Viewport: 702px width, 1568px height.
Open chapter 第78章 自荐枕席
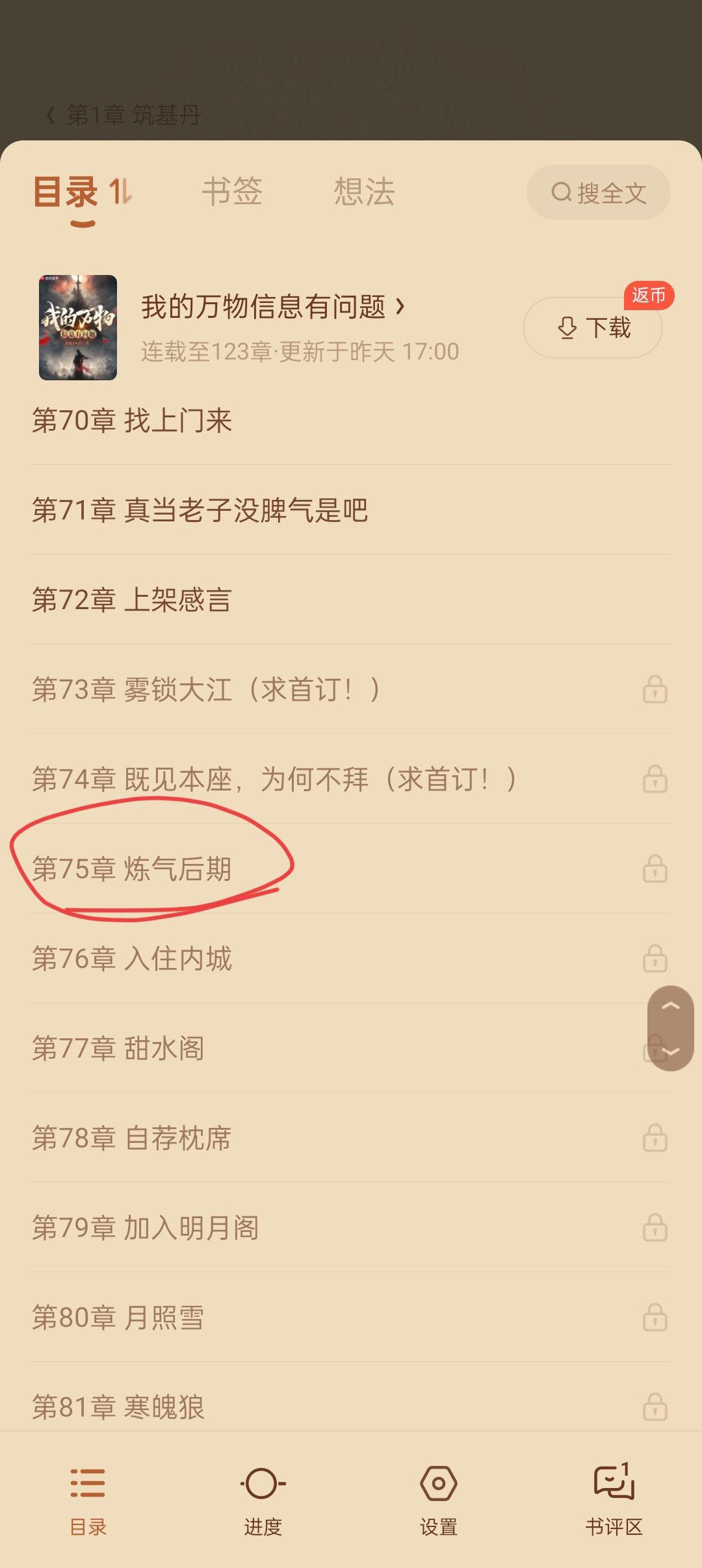point(351,1138)
